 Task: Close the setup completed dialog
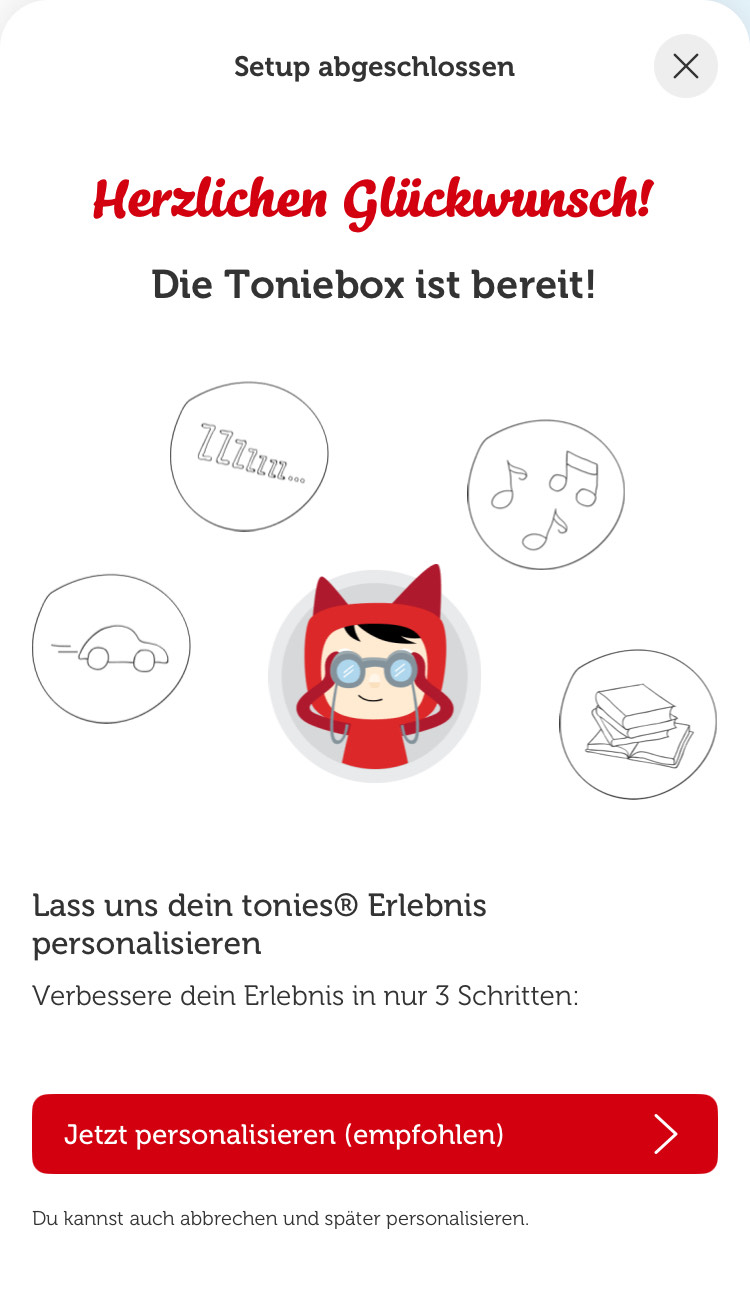[x=685, y=66]
